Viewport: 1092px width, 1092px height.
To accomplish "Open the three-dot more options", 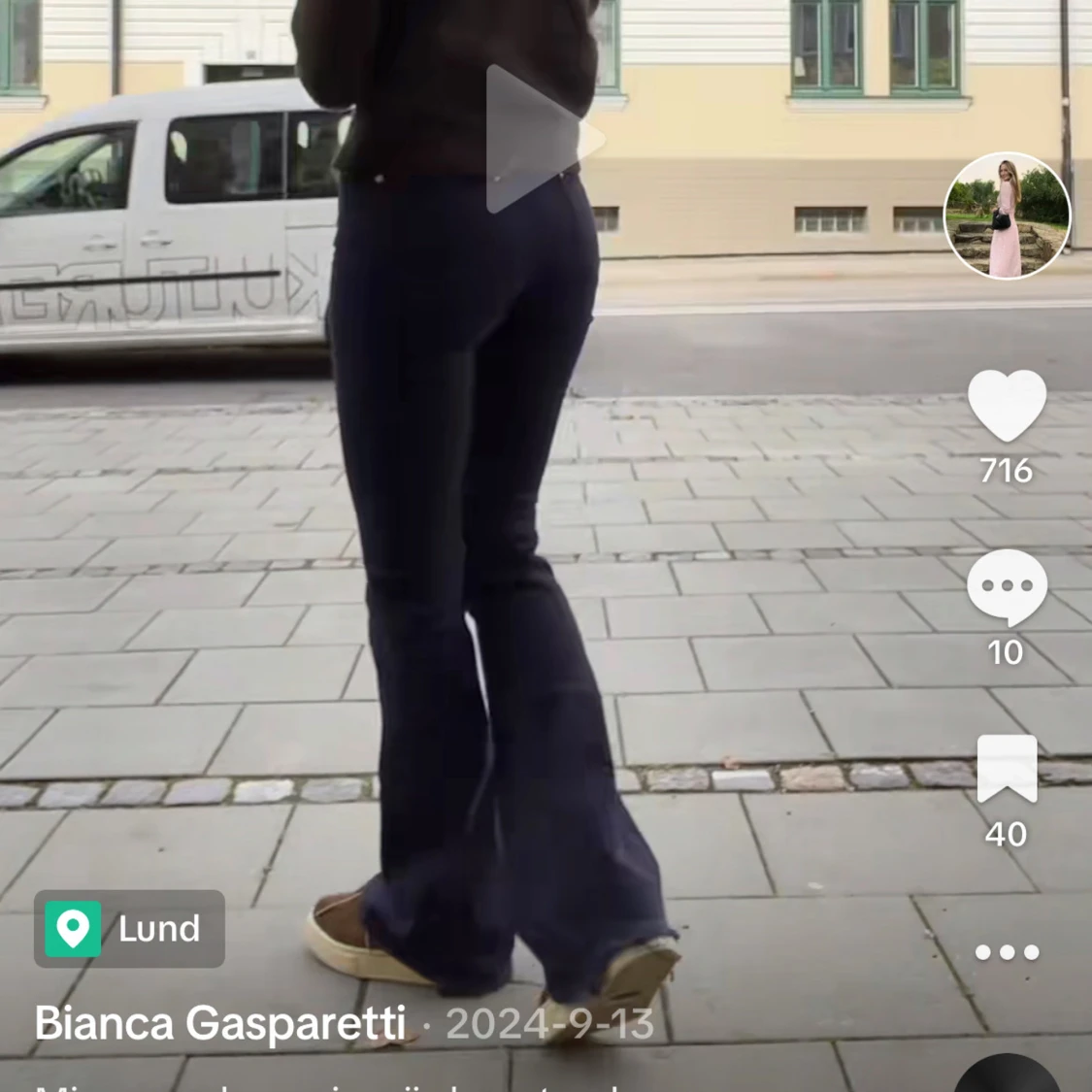I will tap(1007, 952).
